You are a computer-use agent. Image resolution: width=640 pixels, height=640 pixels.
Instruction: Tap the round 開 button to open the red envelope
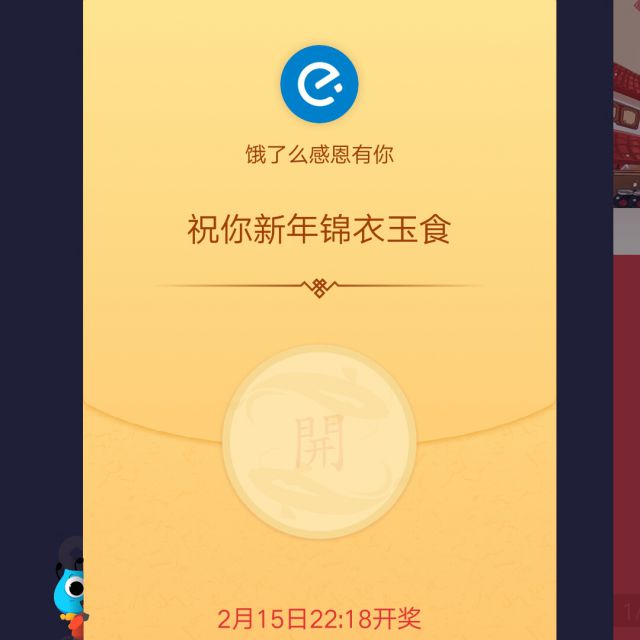click(x=319, y=441)
